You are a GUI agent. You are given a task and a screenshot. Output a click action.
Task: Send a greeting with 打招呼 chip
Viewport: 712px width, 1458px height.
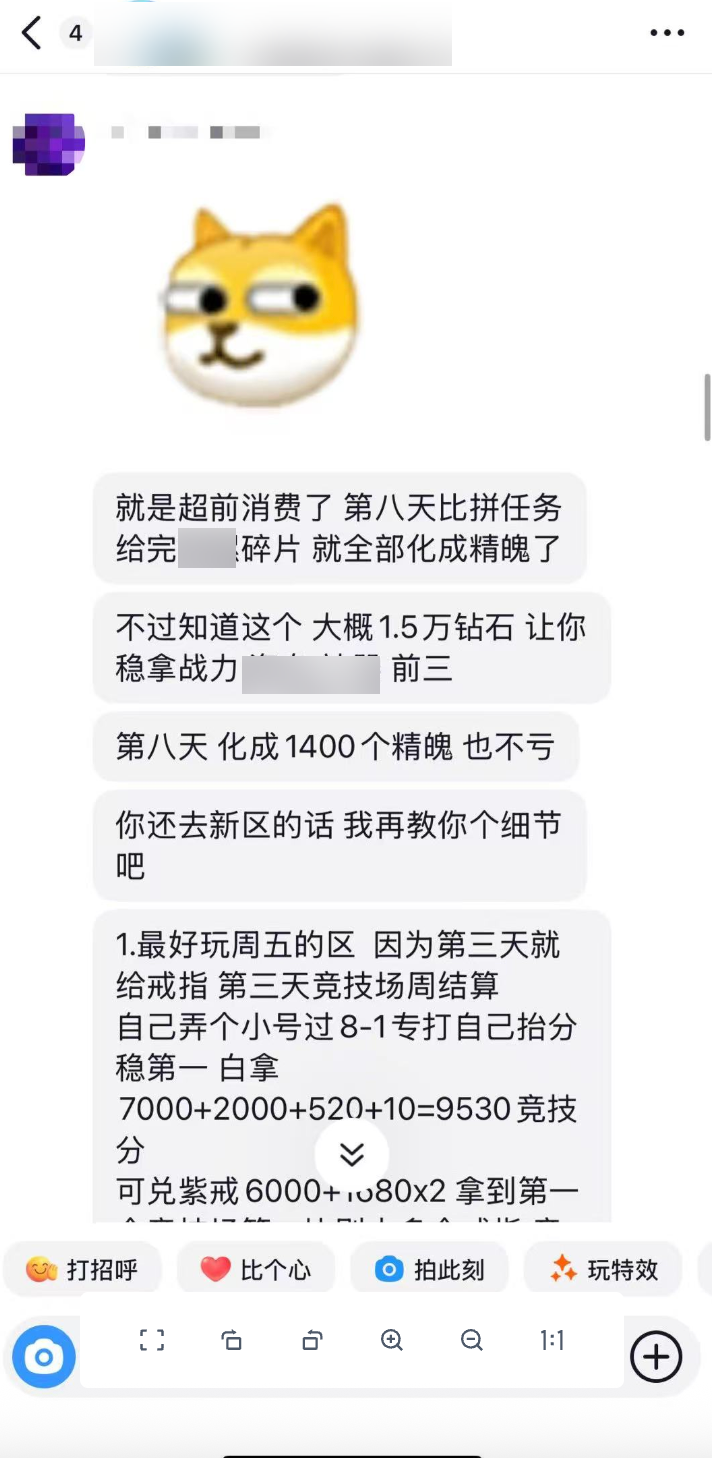(82, 1270)
